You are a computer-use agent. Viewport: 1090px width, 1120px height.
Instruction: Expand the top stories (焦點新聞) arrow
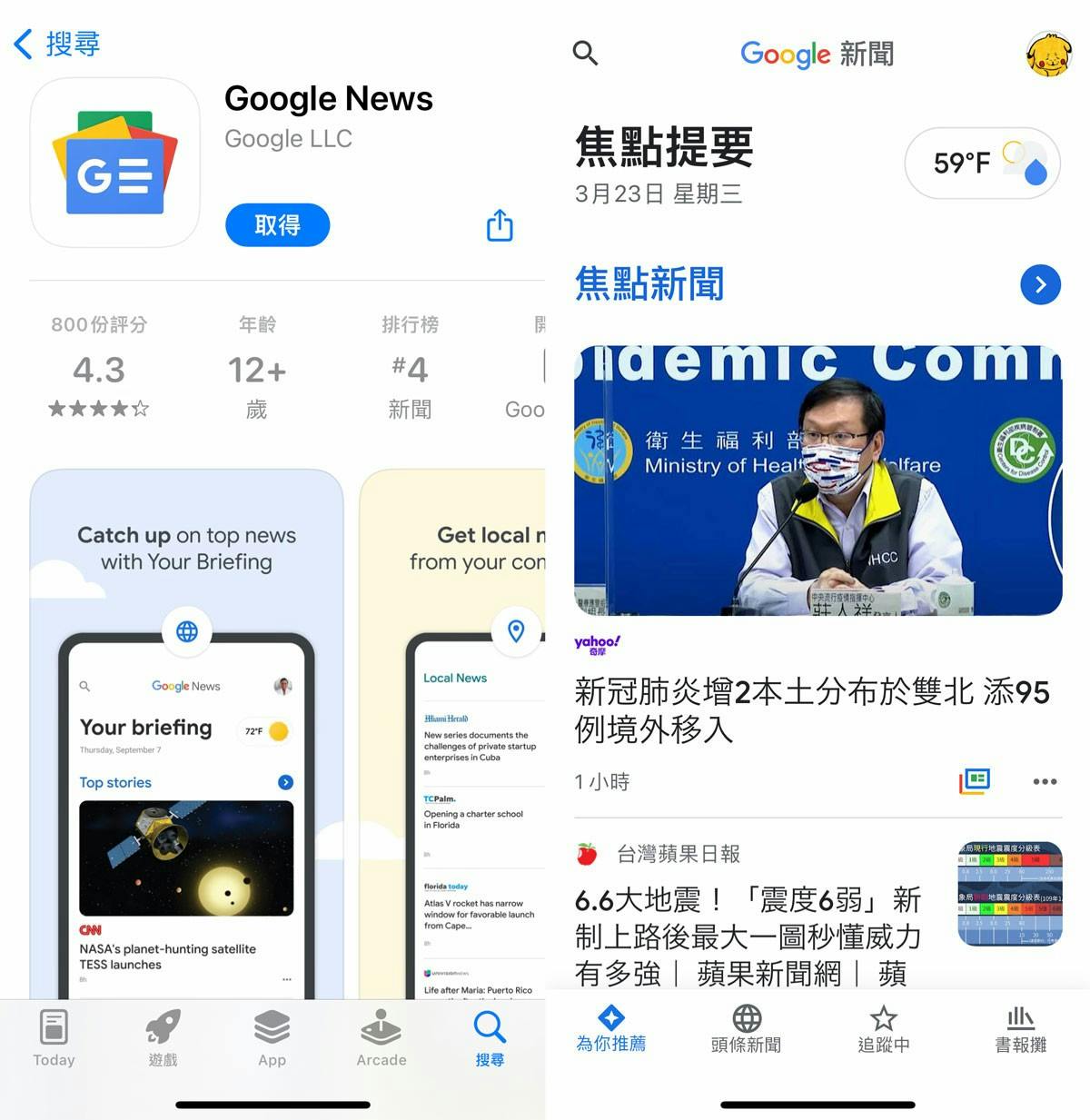[1040, 284]
